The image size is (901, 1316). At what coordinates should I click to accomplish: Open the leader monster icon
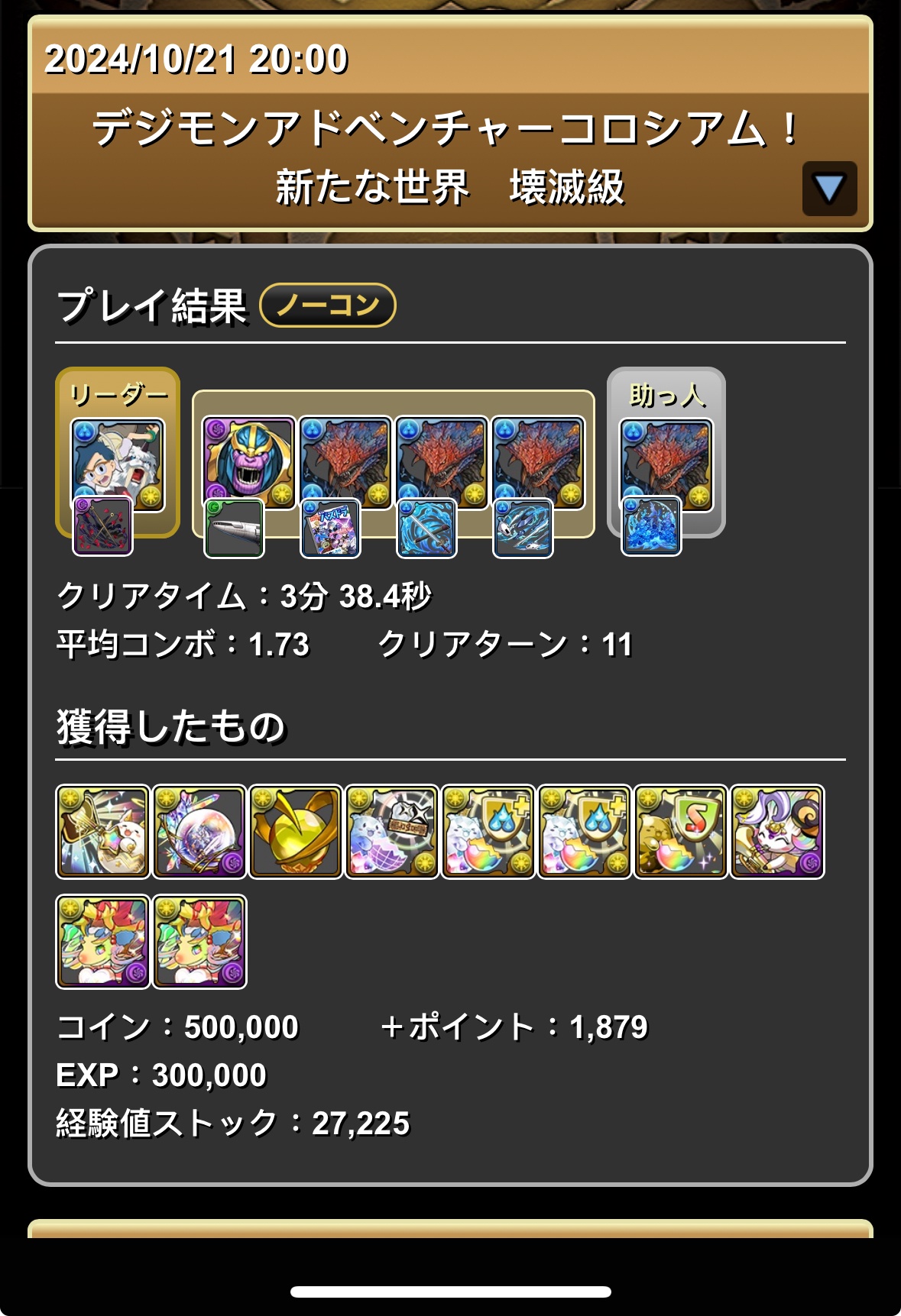pos(118,463)
